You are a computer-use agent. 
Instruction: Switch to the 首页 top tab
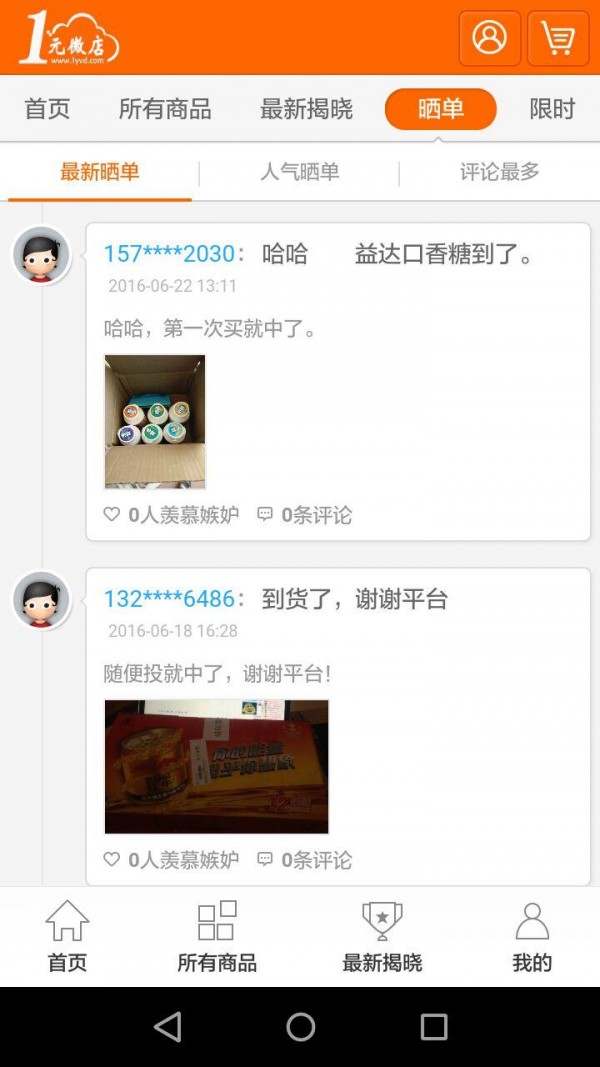(x=47, y=109)
